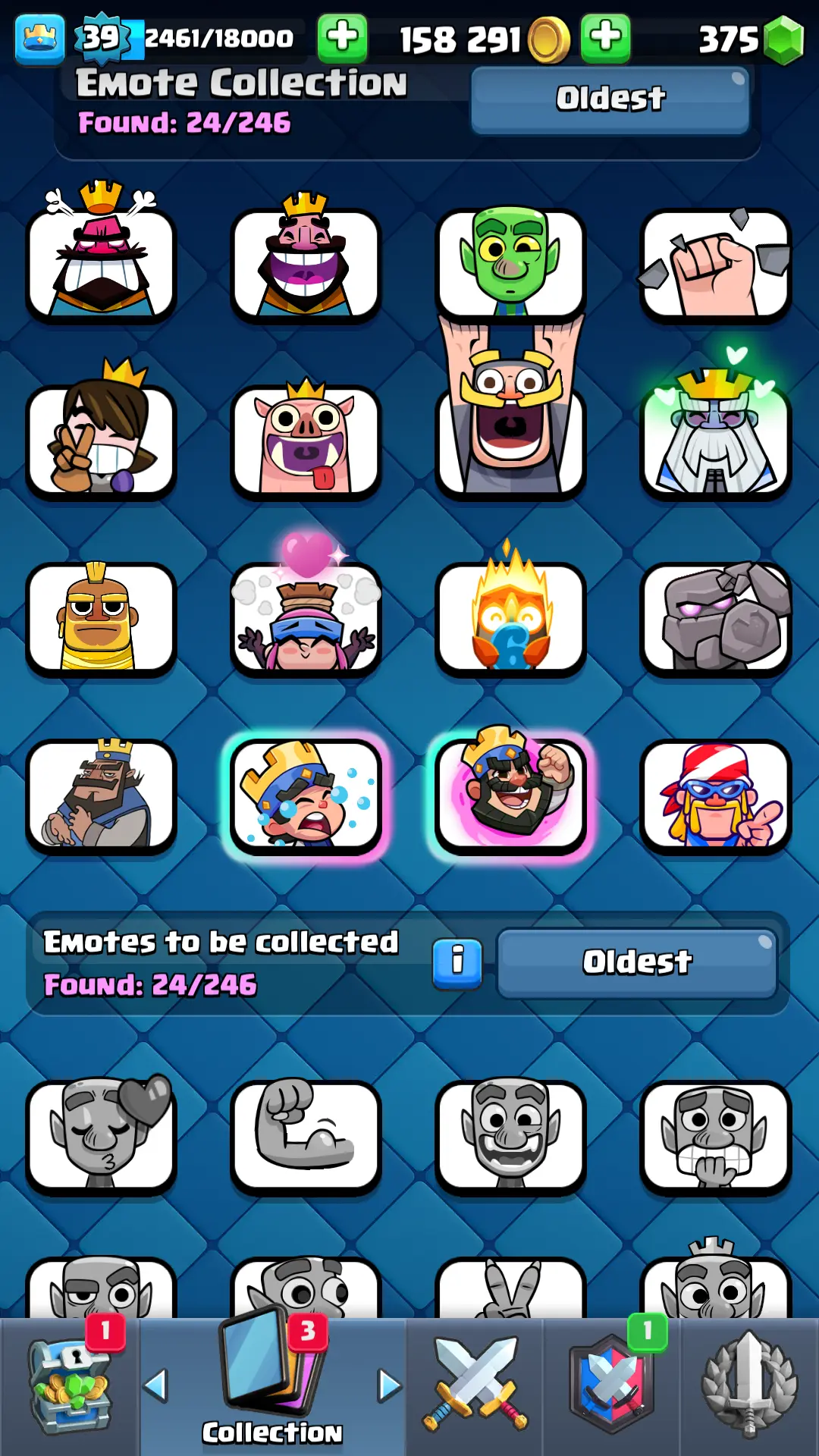The height and width of the screenshot is (1456, 819).
Task: Open the clan shield tab
Action: click(x=611, y=1386)
